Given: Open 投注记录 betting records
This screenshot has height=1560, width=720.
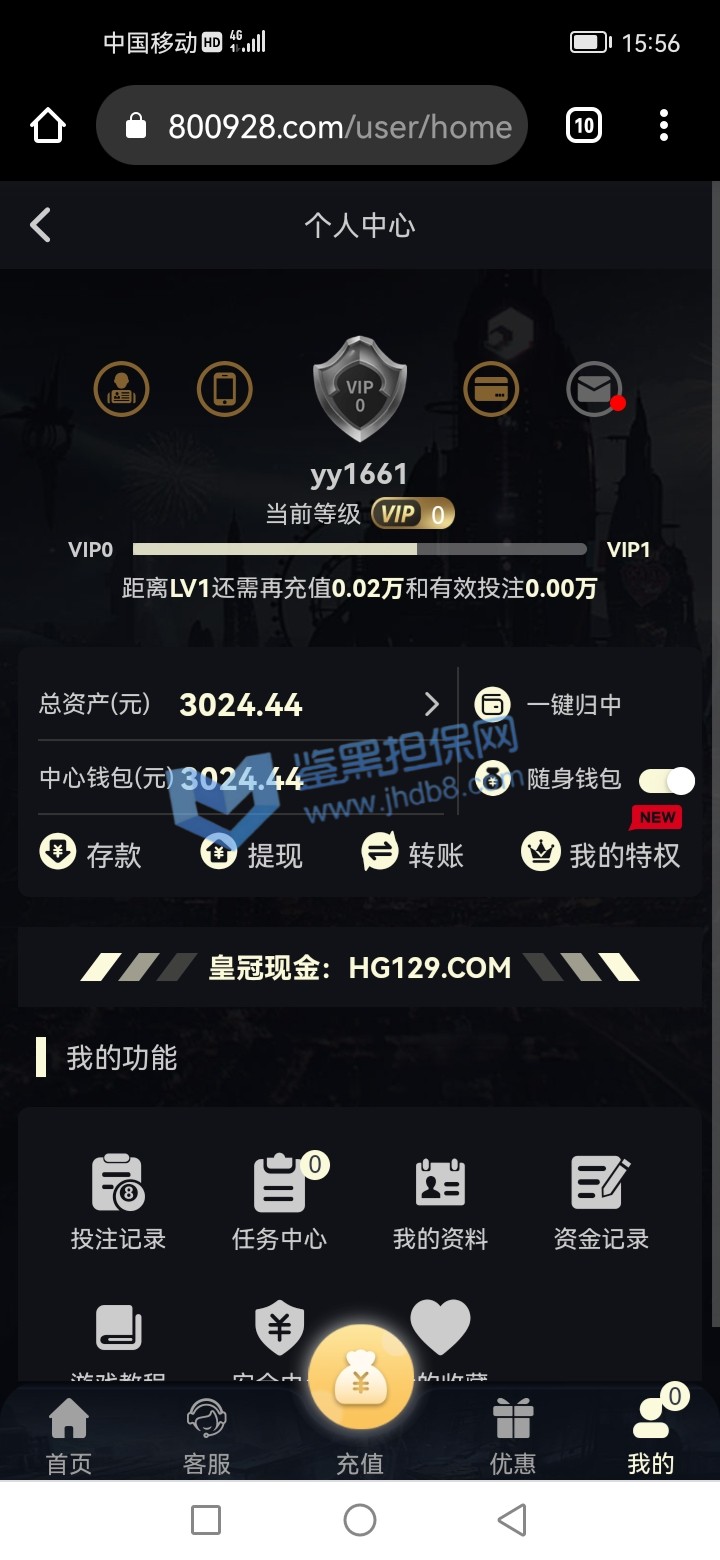Looking at the screenshot, I should tap(118, 1203).
